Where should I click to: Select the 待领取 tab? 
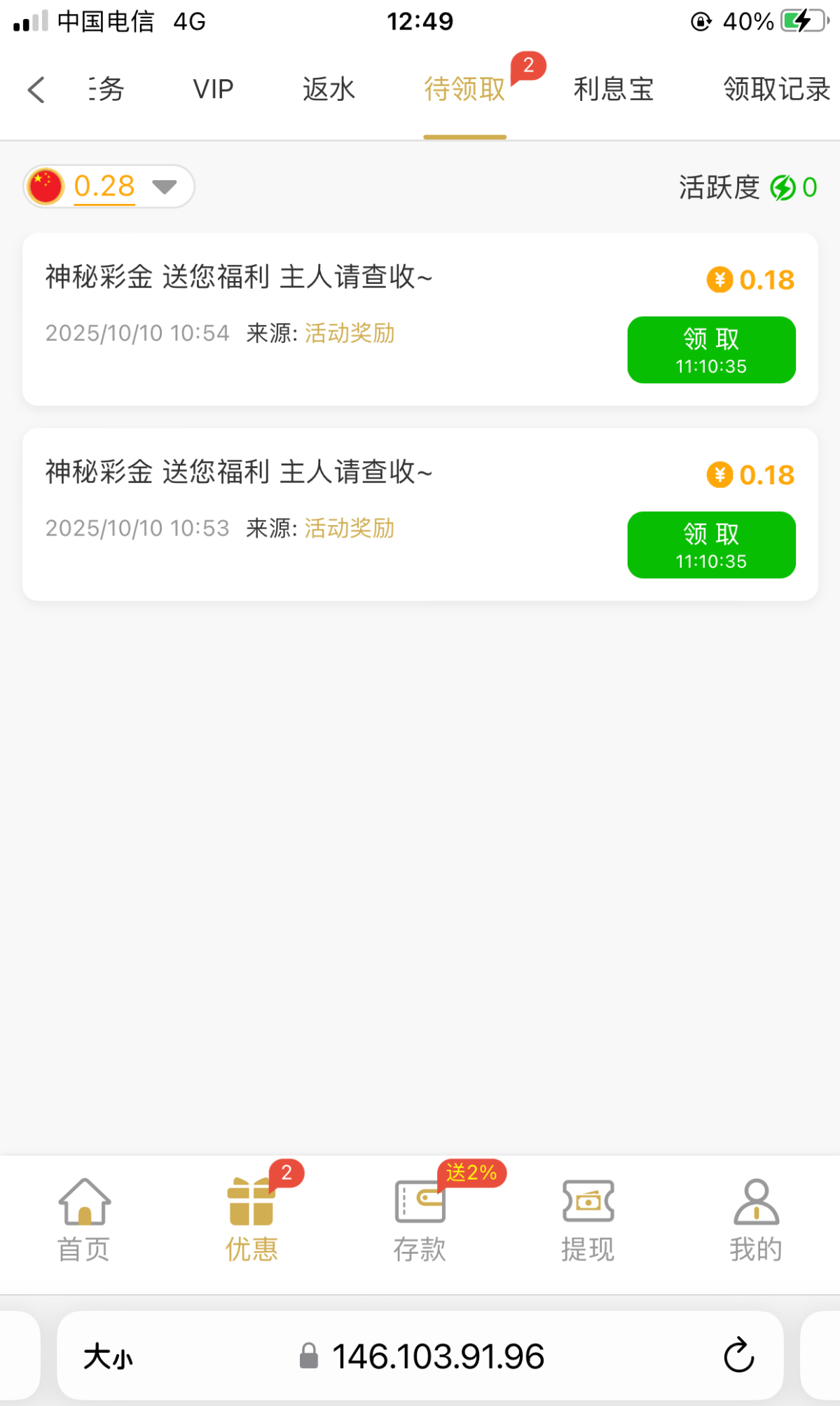[464, 90]
